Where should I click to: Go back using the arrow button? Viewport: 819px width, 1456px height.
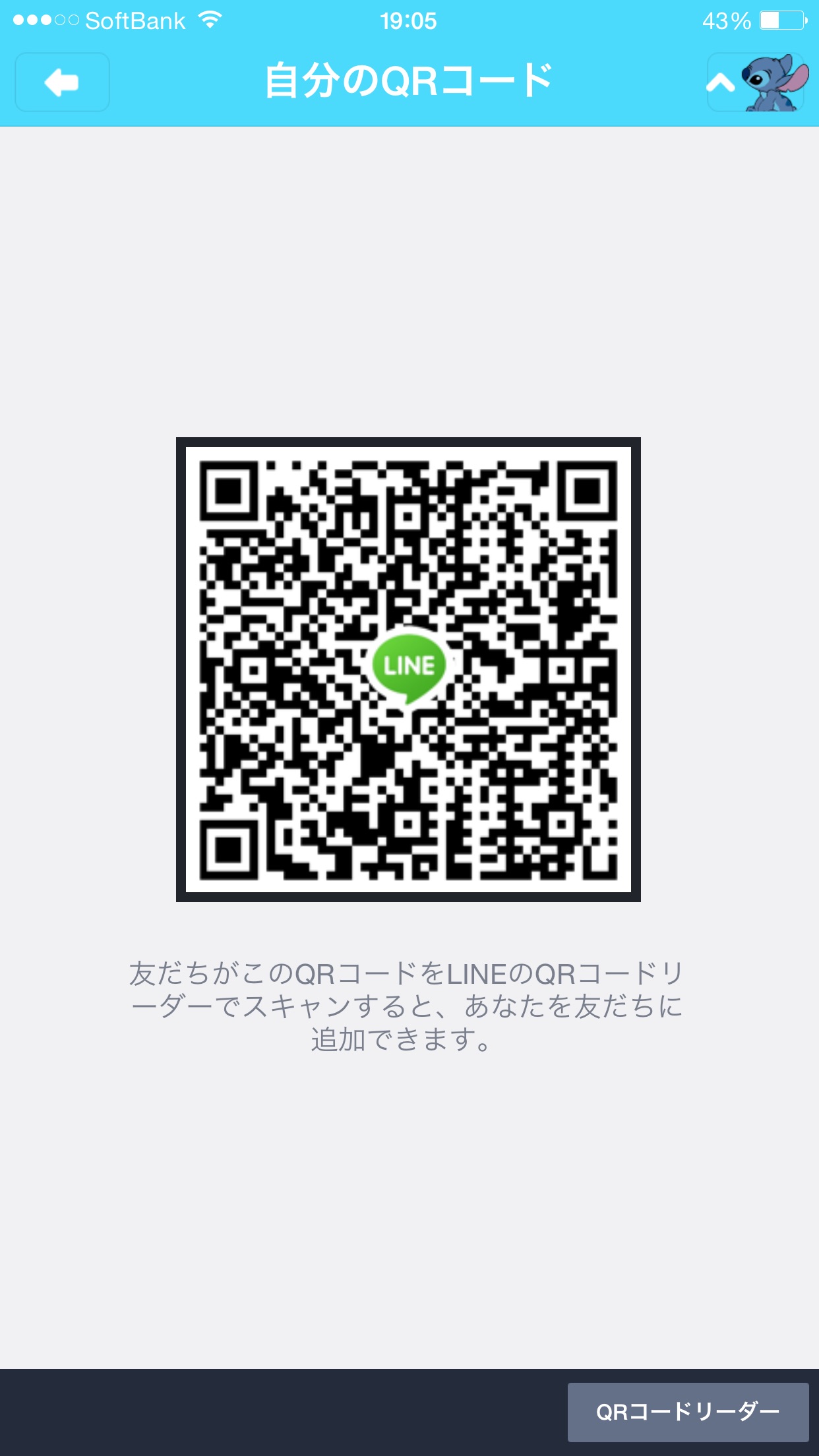[62, 82]
